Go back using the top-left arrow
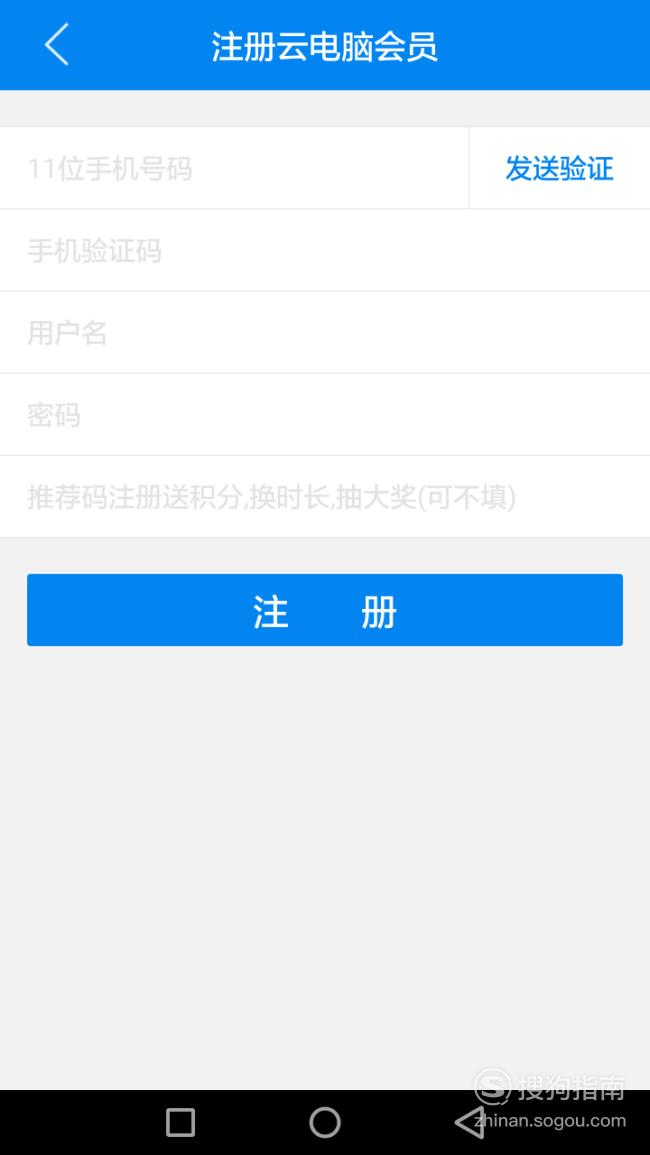Viewport: 650px width, 1155px height. coord(57,44)
